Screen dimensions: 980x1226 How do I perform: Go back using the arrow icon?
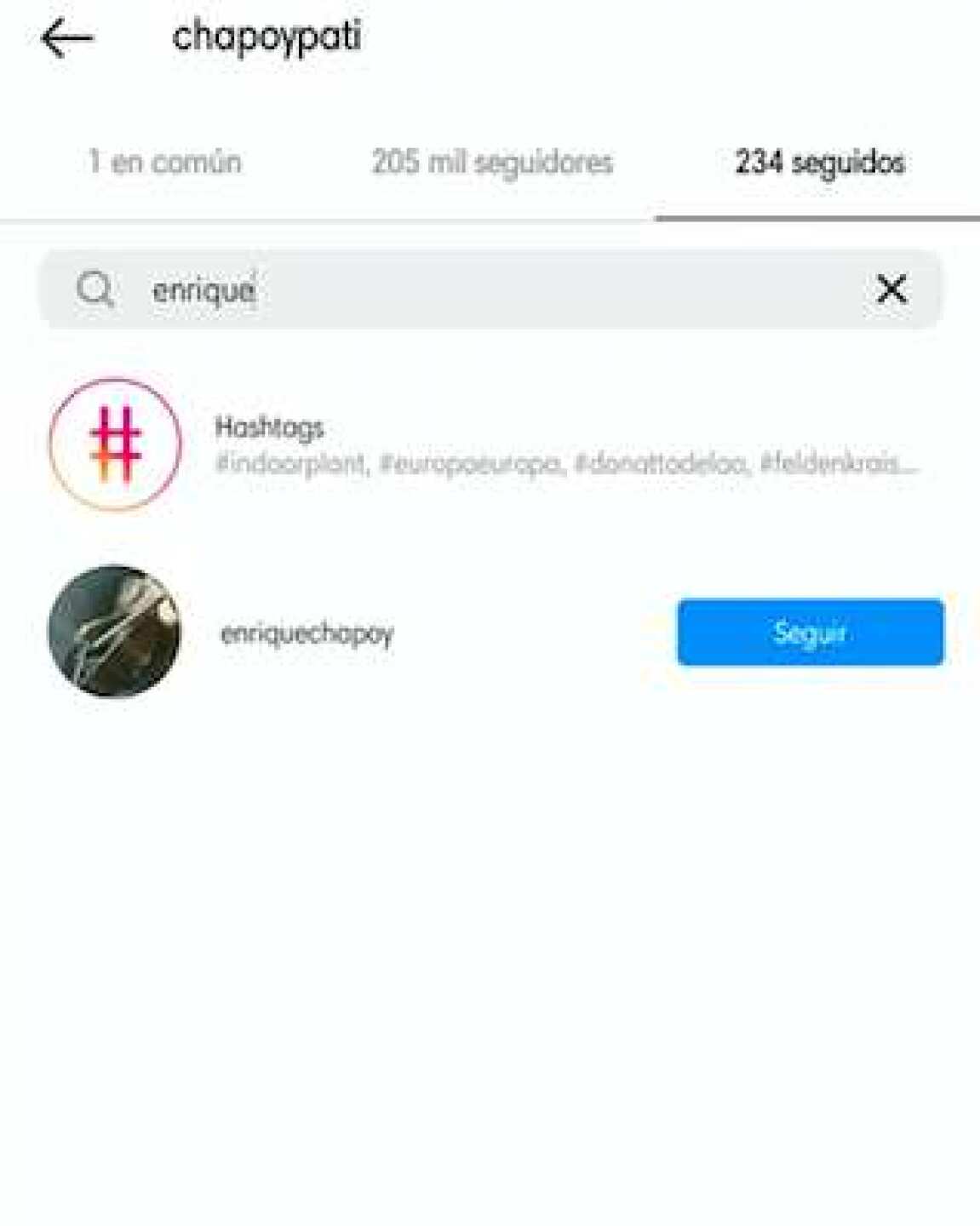coord(66,39)
